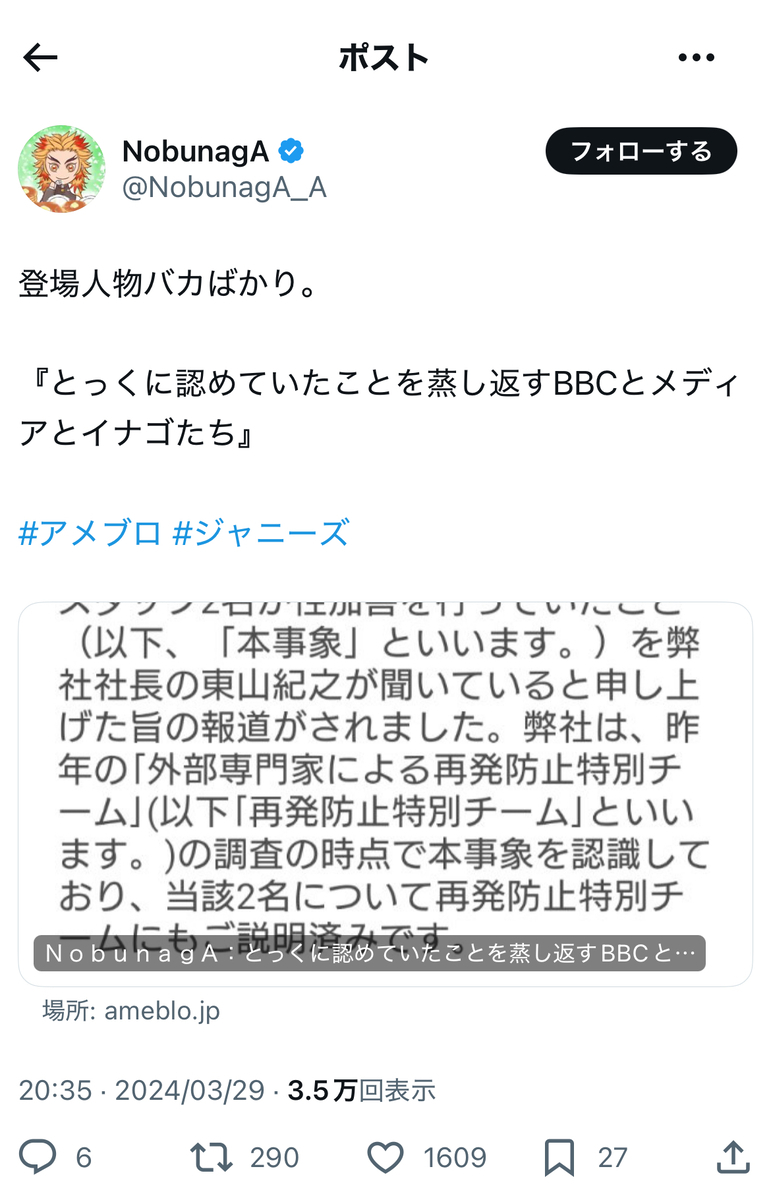Open the #ジャニーズ hashtag
This screenshot has height=1200, width=771.
(x=260, y=533)
